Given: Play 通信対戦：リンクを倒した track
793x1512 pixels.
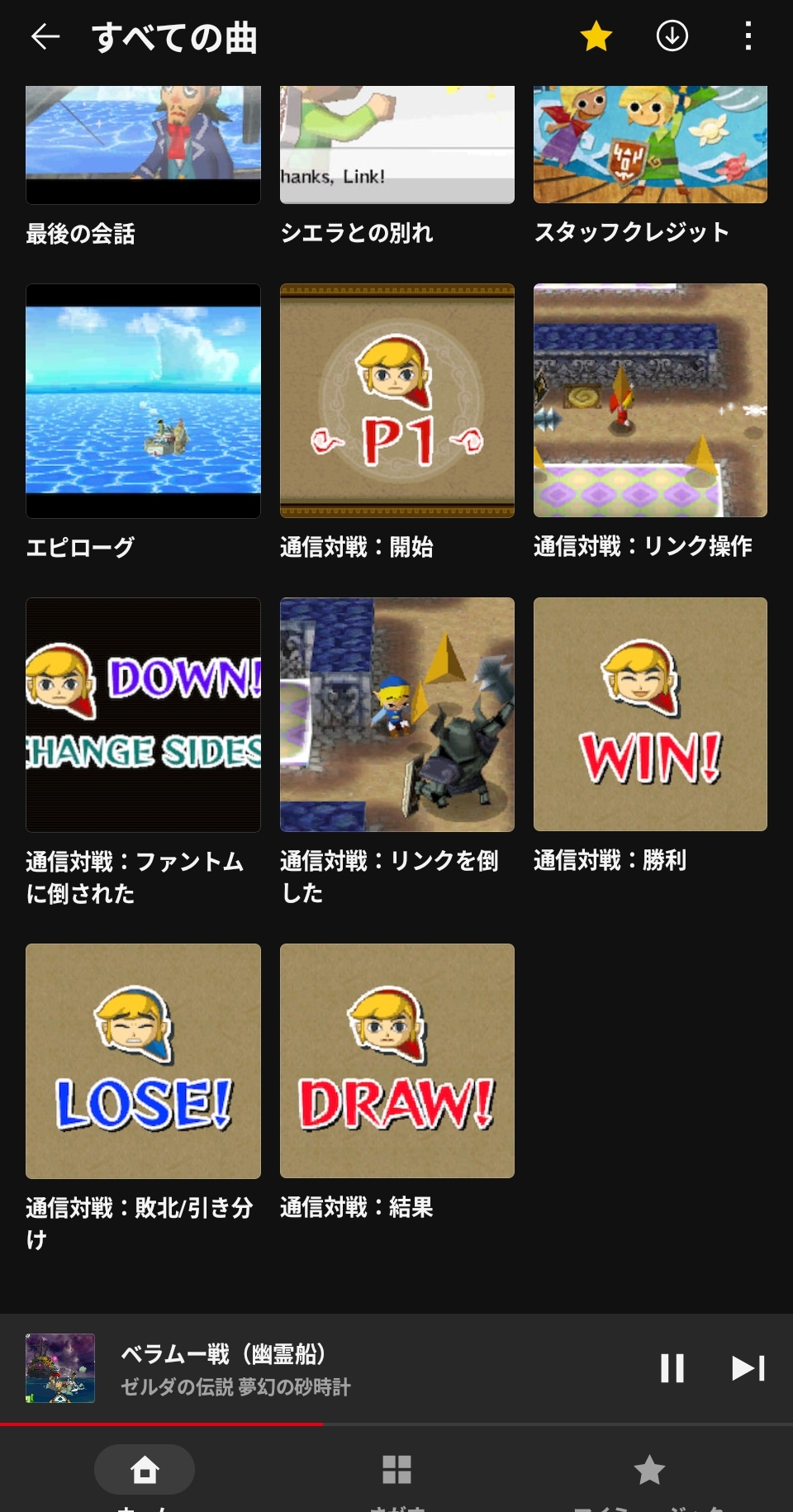Looking at the screenshot, I should tap(396, 715).
